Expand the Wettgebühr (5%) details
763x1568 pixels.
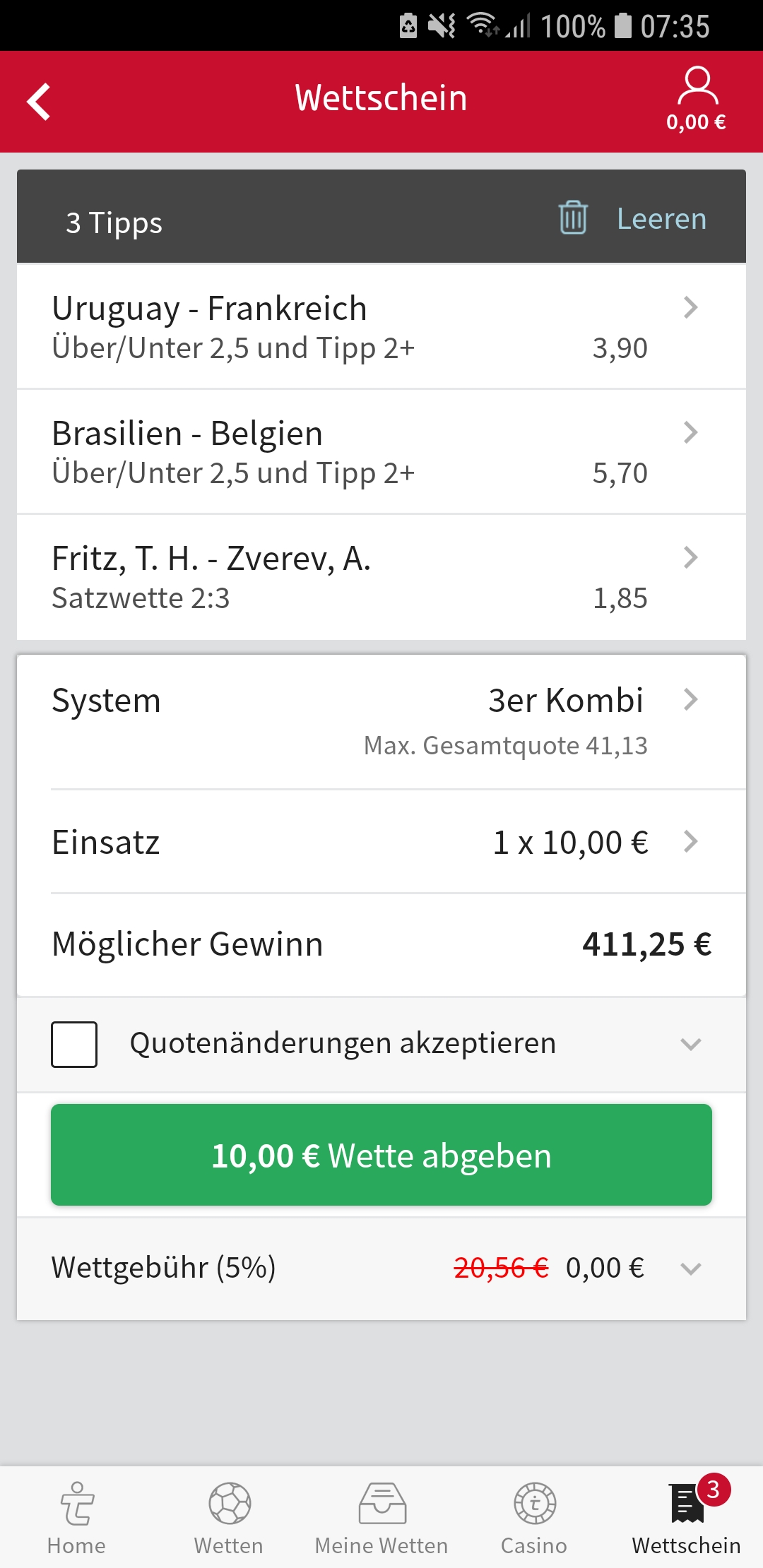click(690, 1269)
